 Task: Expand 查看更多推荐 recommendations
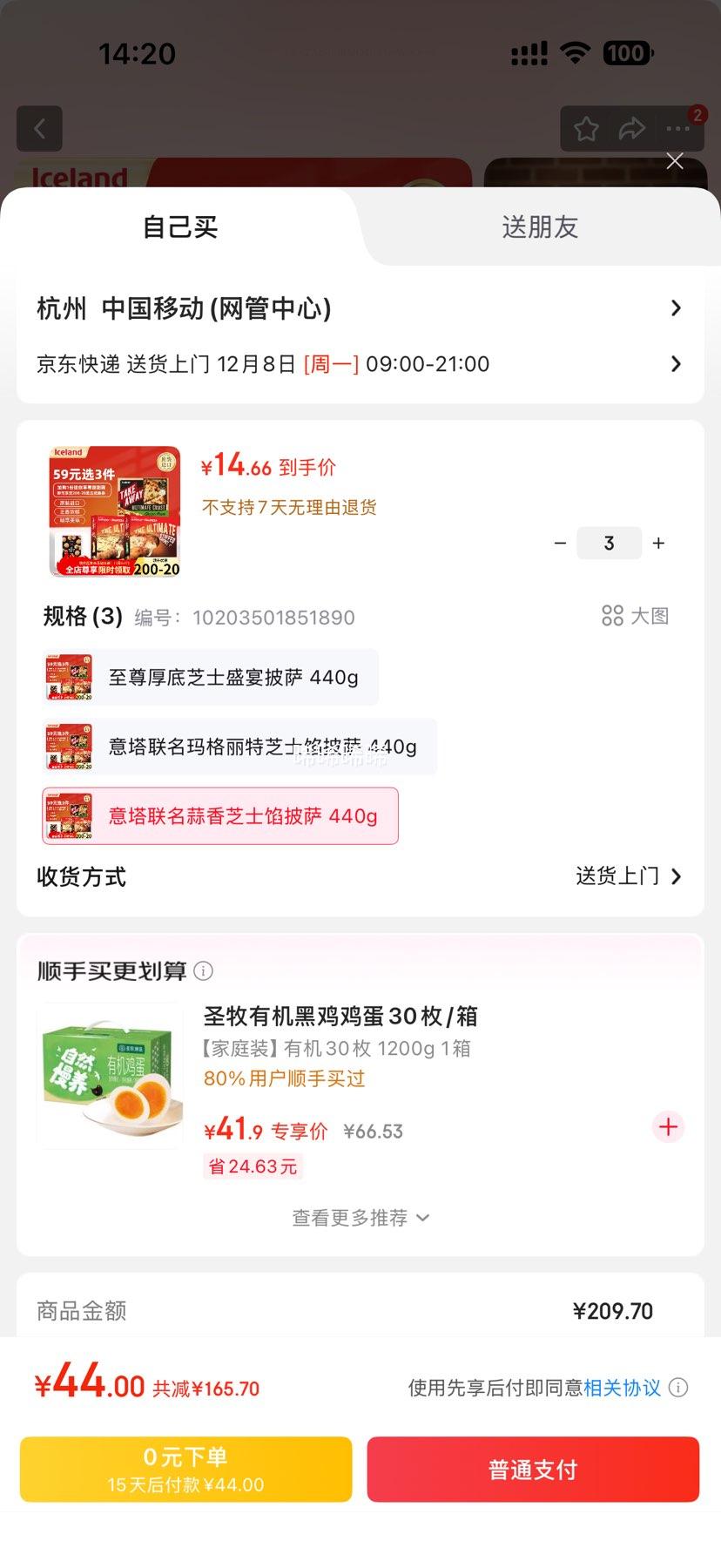point(360,1218)
